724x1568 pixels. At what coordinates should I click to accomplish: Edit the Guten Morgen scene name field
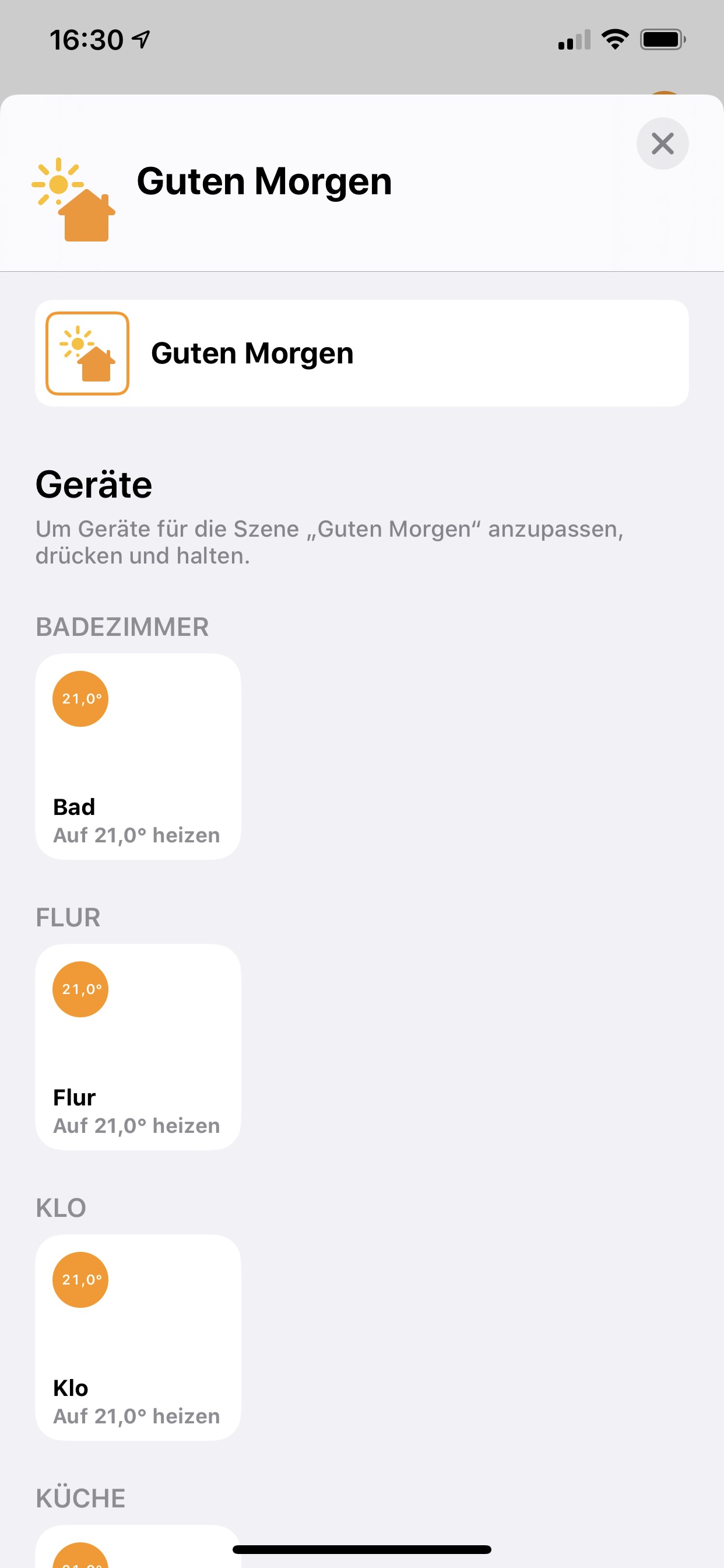(414, 353)
